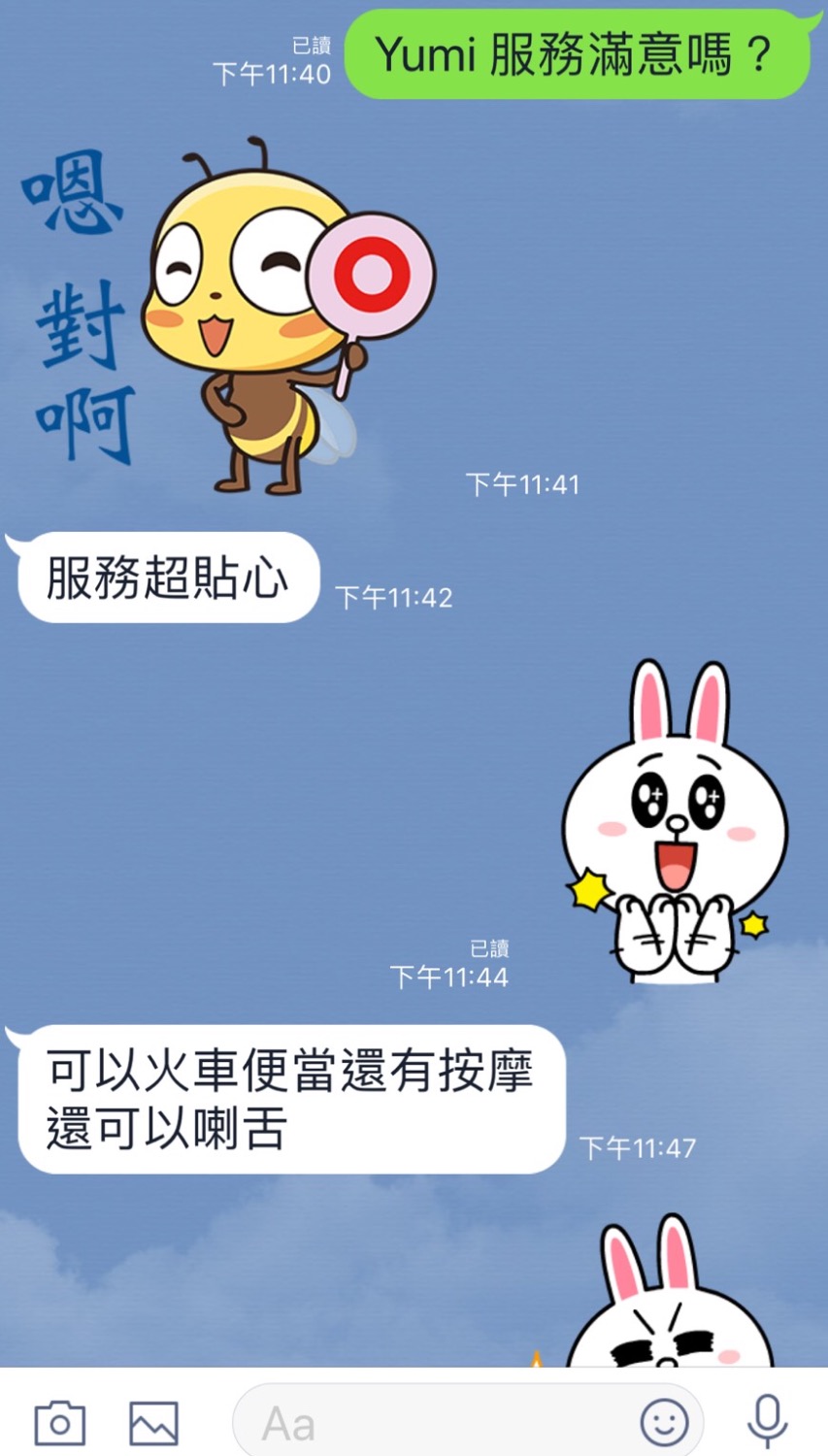Tap the microphone to record voice message
The height and width of the screenshot is (1456, 828).
767,1421
